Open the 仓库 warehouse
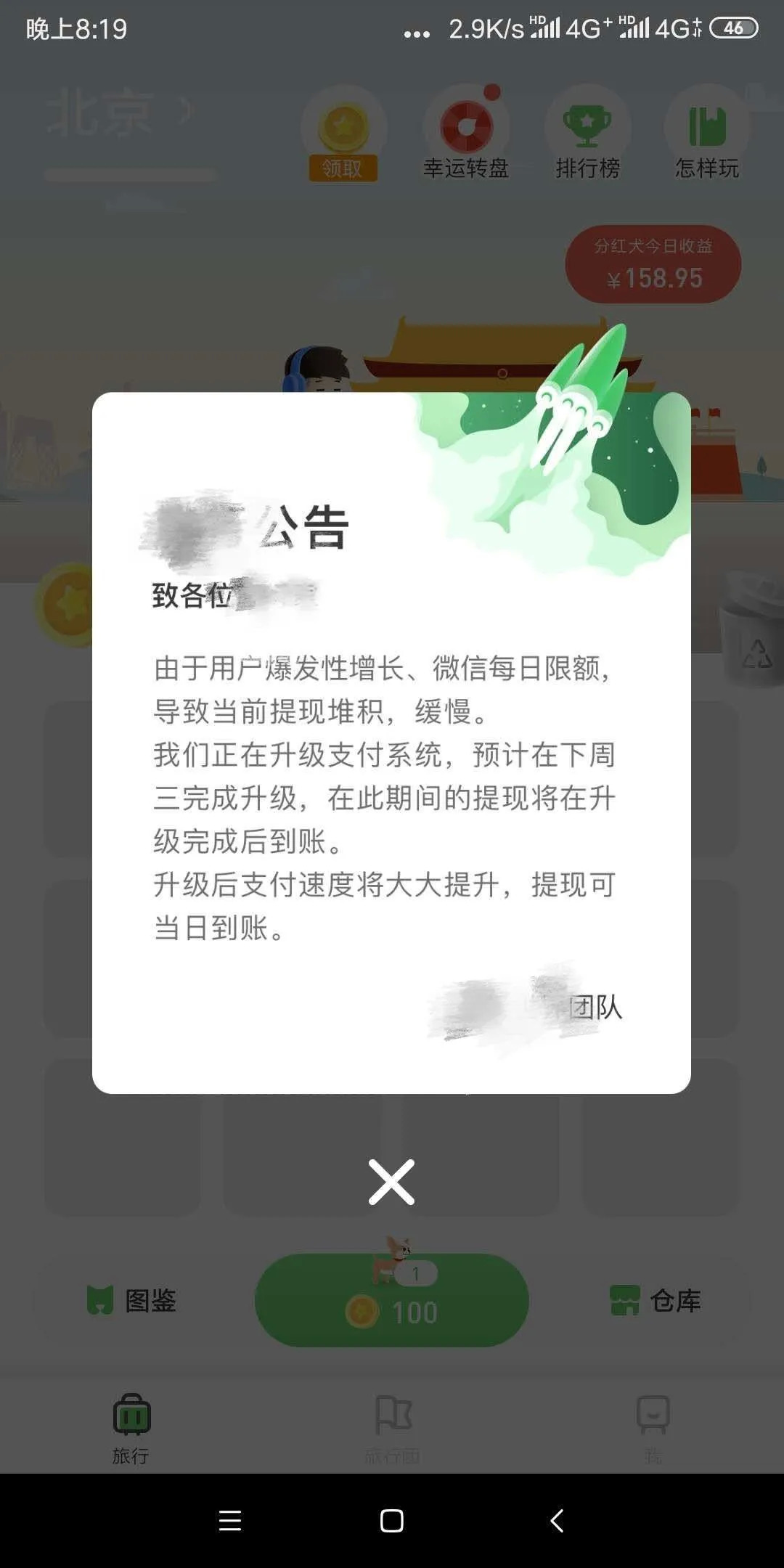 (x=656, y=1300)
